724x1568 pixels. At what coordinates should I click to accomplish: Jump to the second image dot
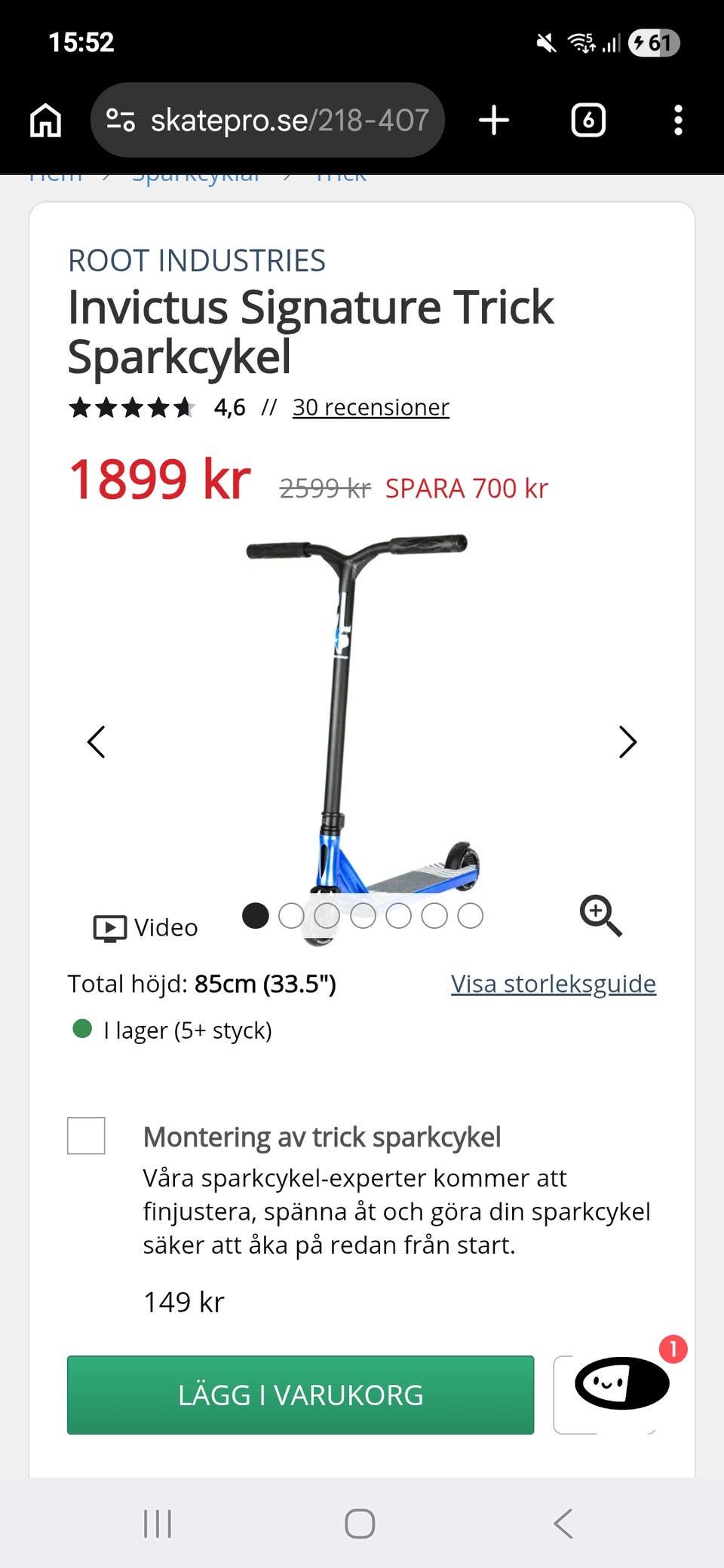291,916
